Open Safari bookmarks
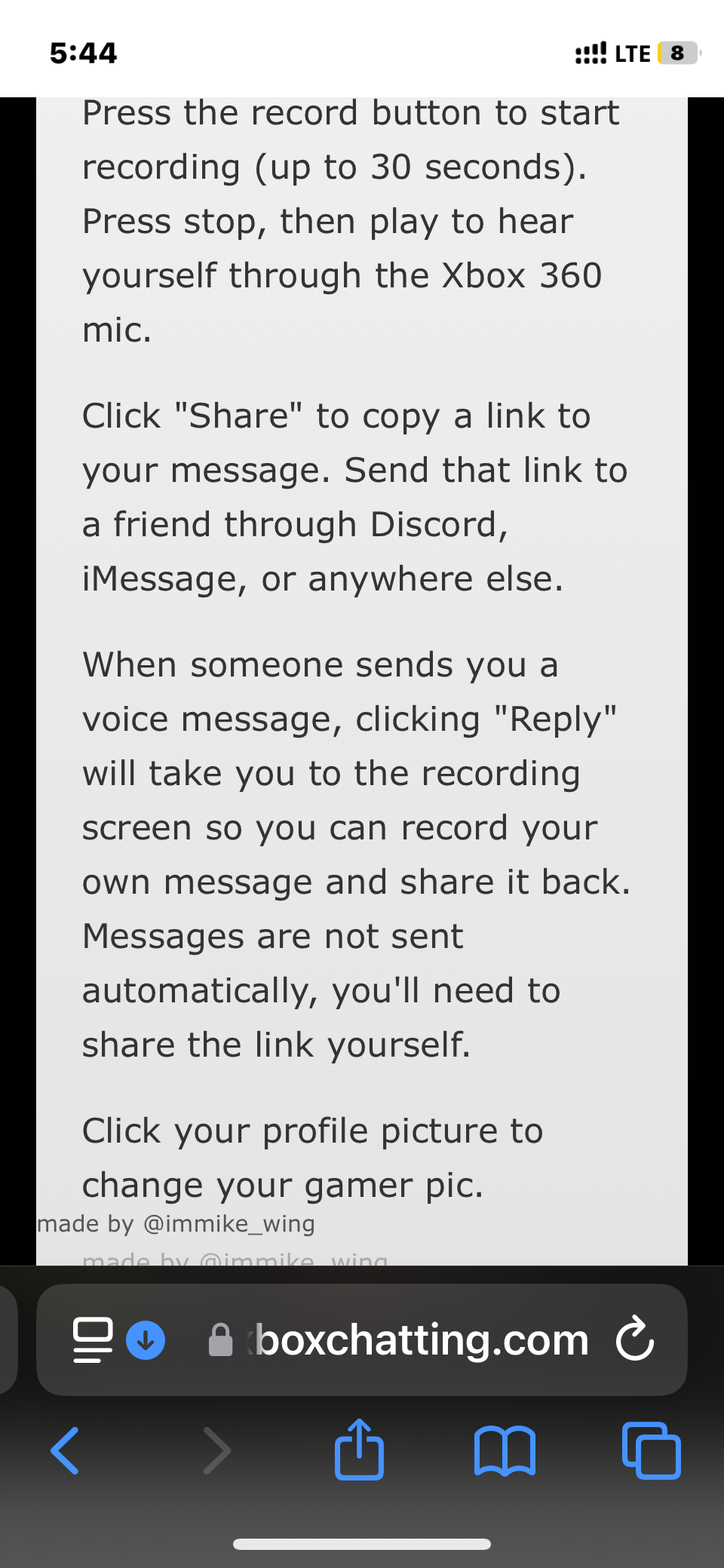This screenshot has width=724, height=1568. [505, 1450]
